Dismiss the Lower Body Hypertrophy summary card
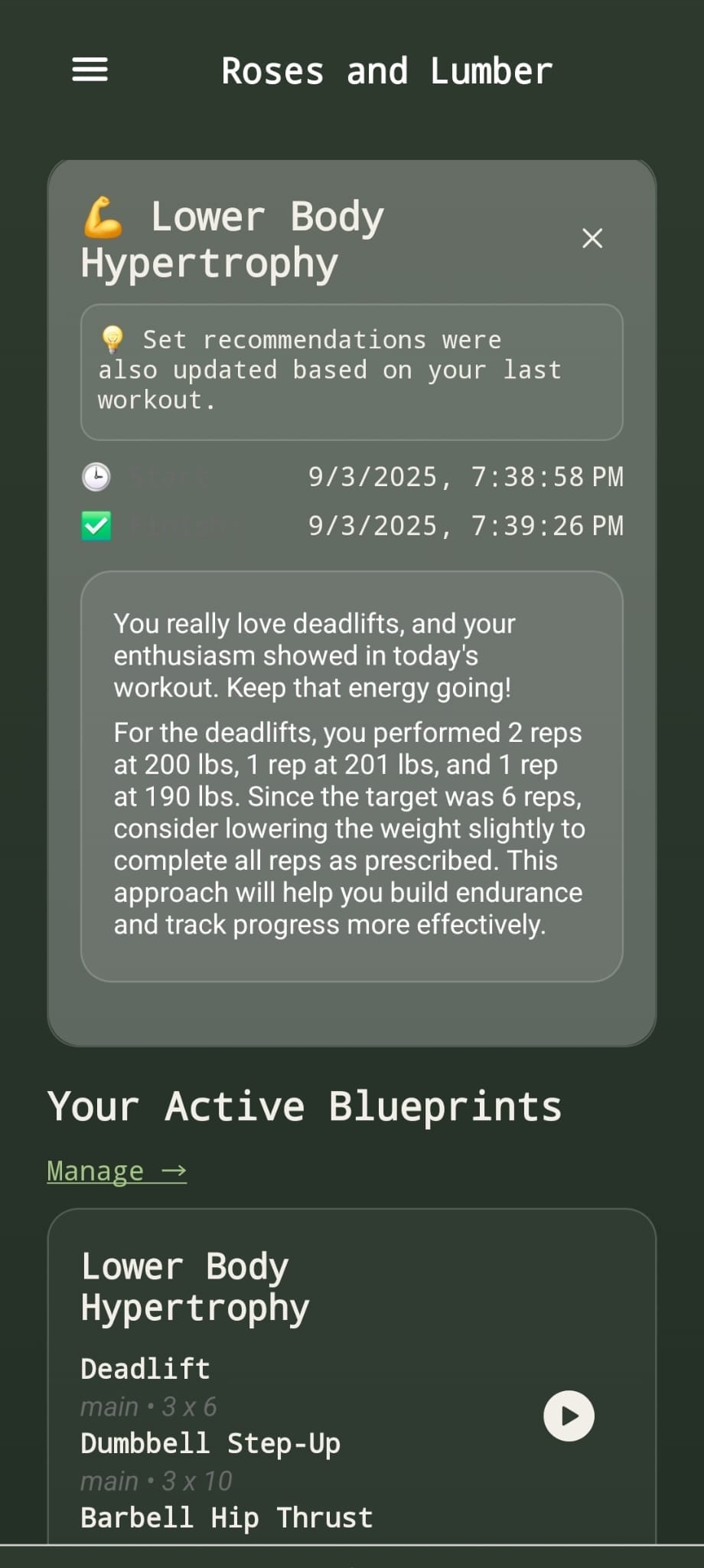This screenshot has width=704, height=1568. [x=592, y=238]
